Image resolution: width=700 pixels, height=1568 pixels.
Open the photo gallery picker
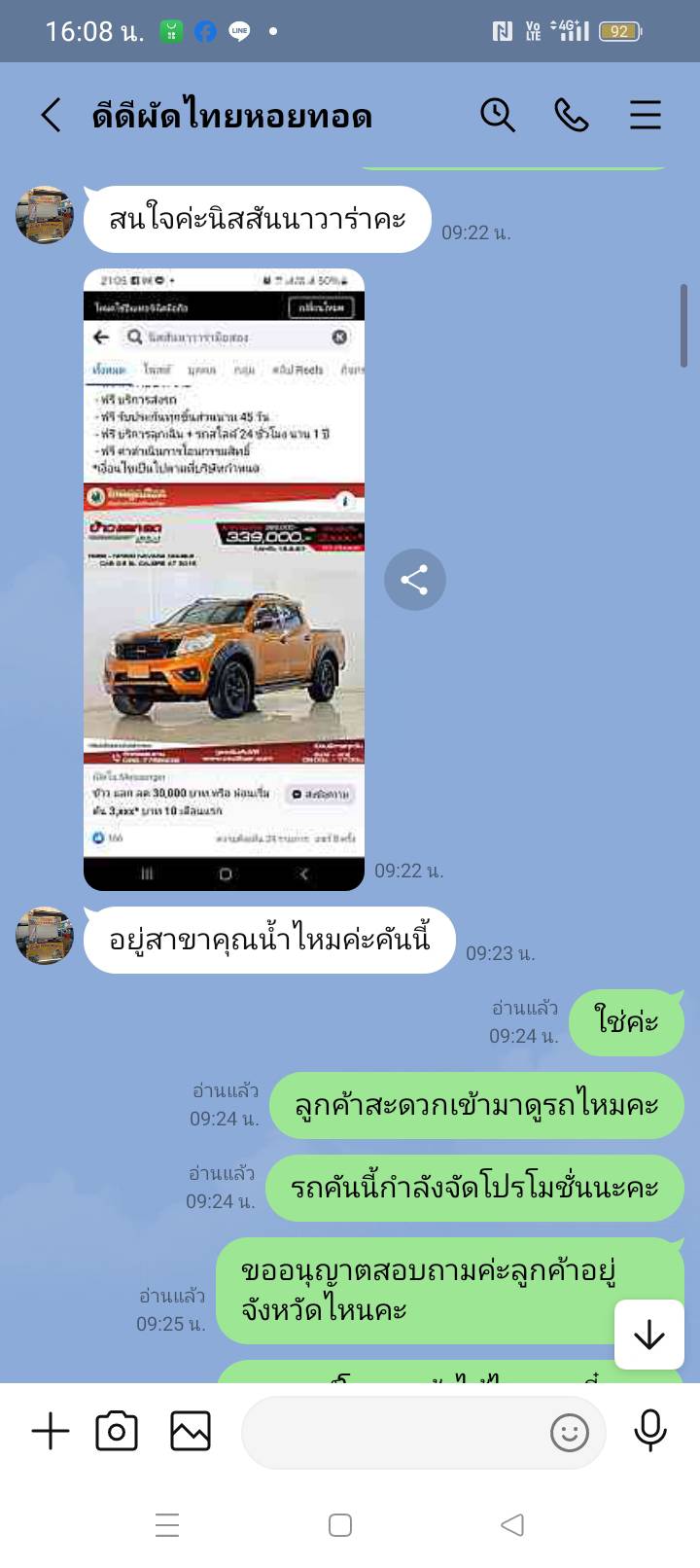(191, 1432)
